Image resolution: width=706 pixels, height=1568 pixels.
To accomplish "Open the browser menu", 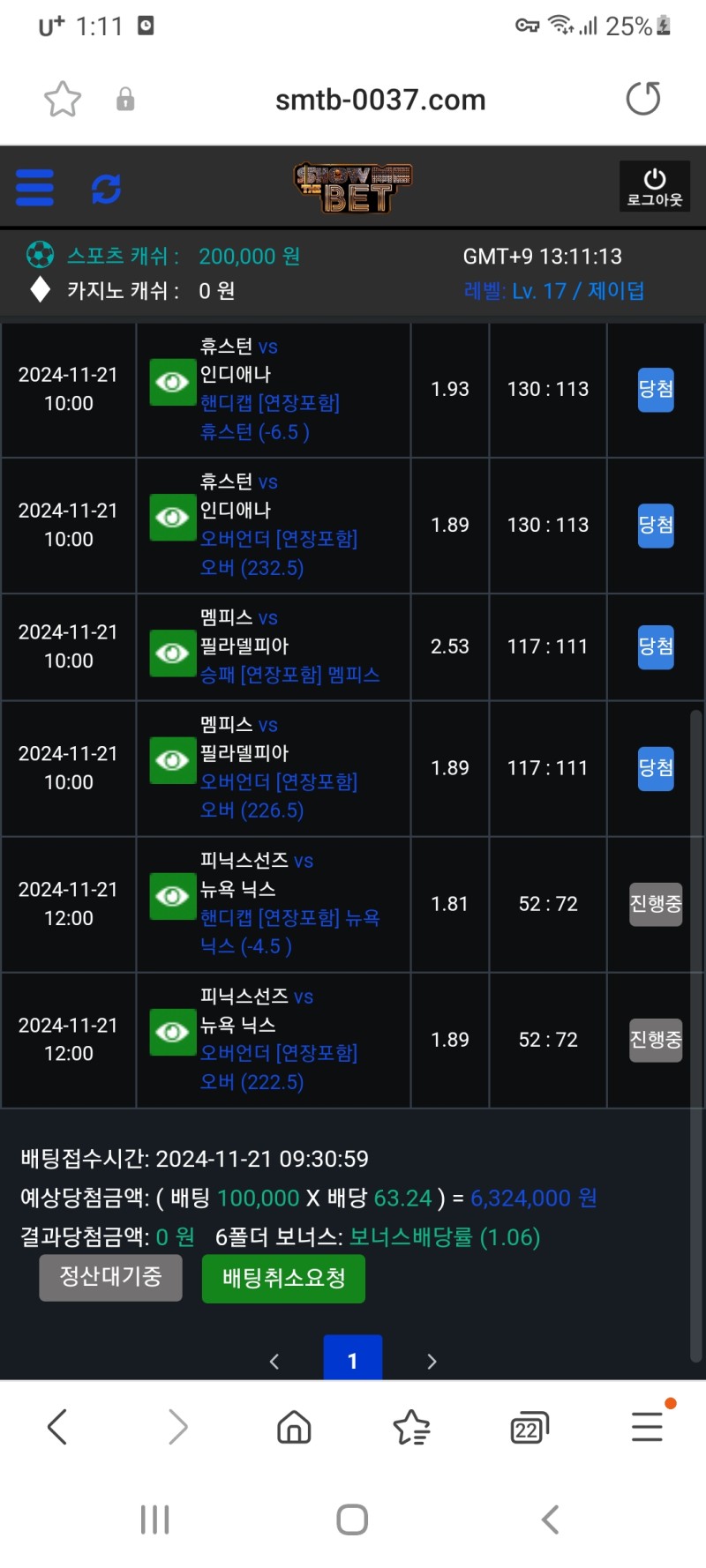I will click(x=648, y=1427).
